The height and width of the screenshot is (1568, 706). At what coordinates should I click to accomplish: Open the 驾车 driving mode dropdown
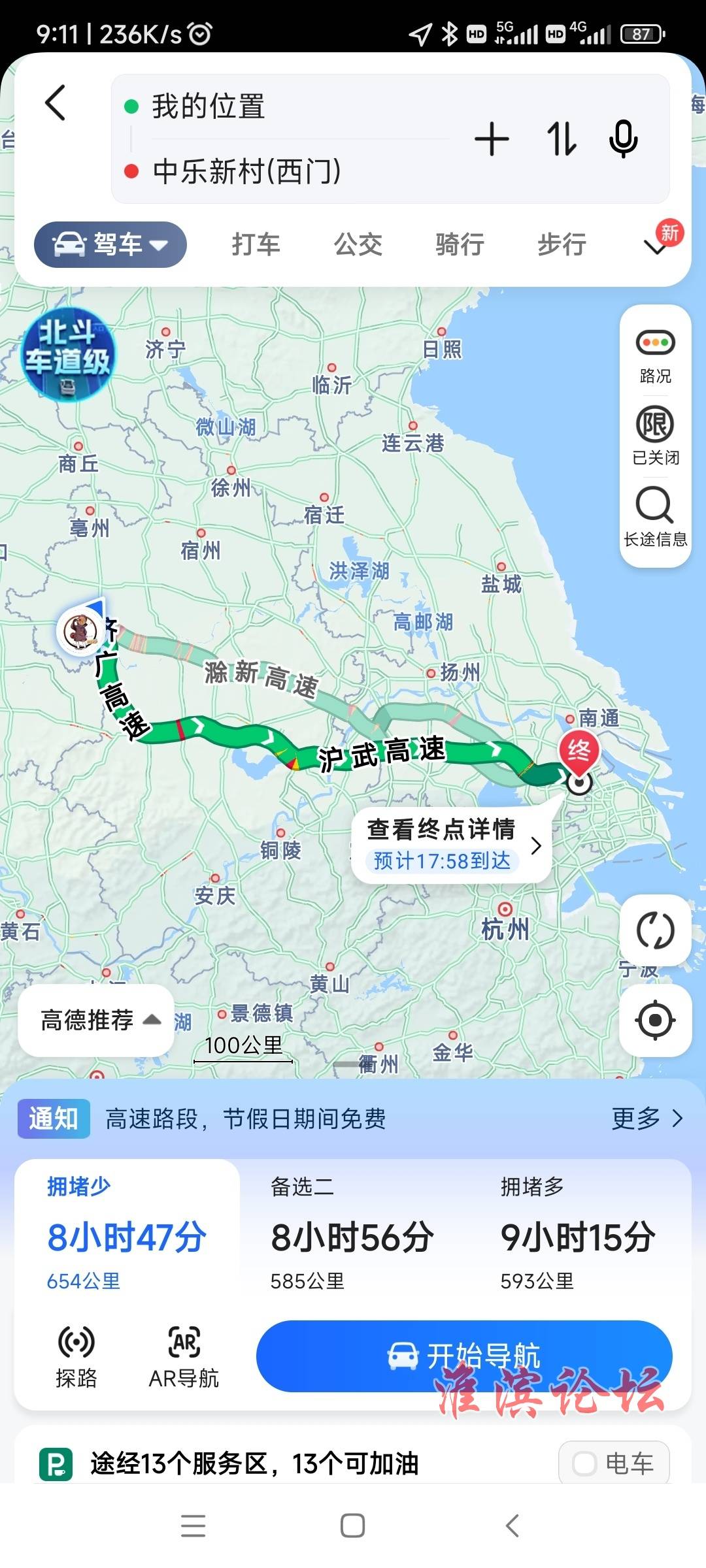110,244
